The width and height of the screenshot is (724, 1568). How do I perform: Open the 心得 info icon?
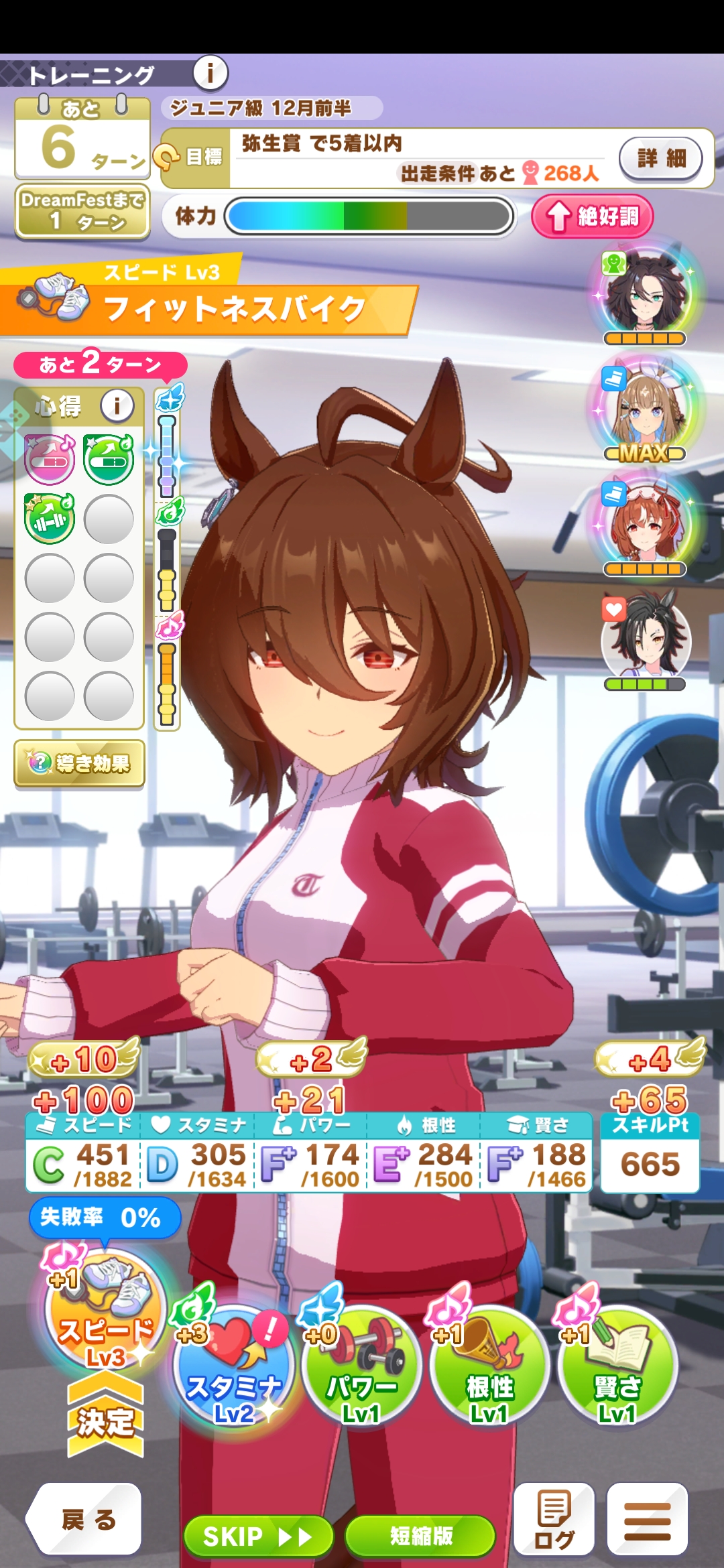point(117,405)
